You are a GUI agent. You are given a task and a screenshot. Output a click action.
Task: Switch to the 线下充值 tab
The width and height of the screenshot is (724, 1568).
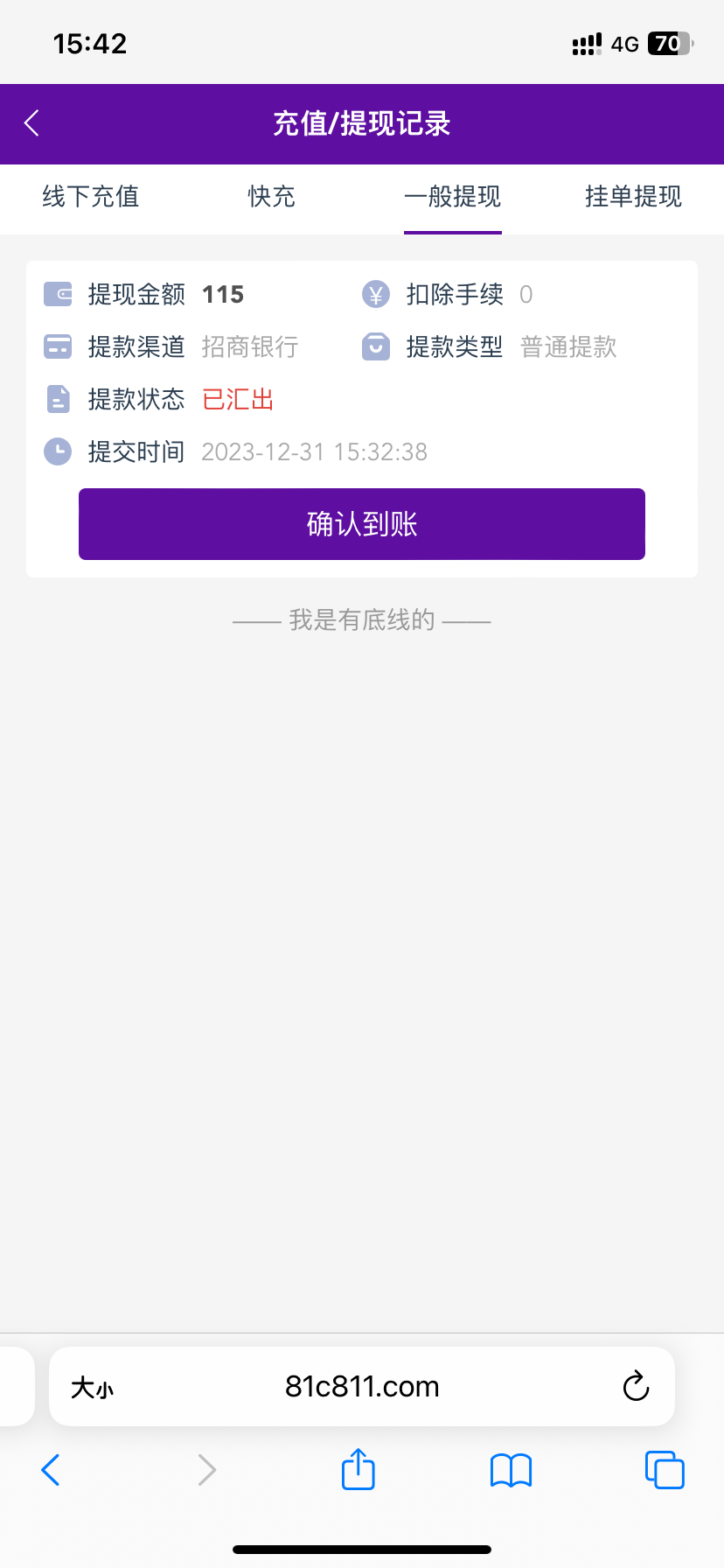pos(91,197)
